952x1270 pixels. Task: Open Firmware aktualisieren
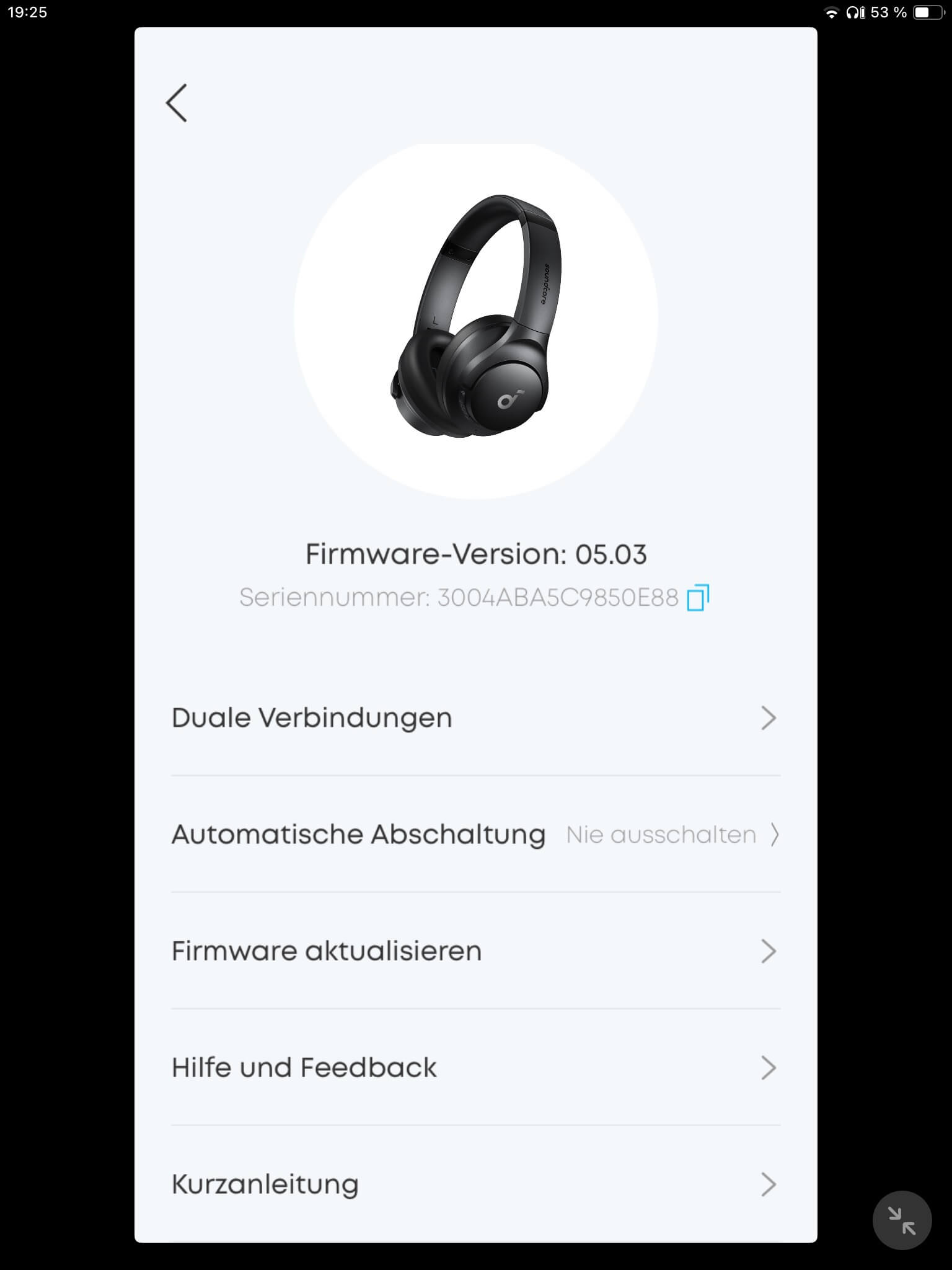point(475,951)
